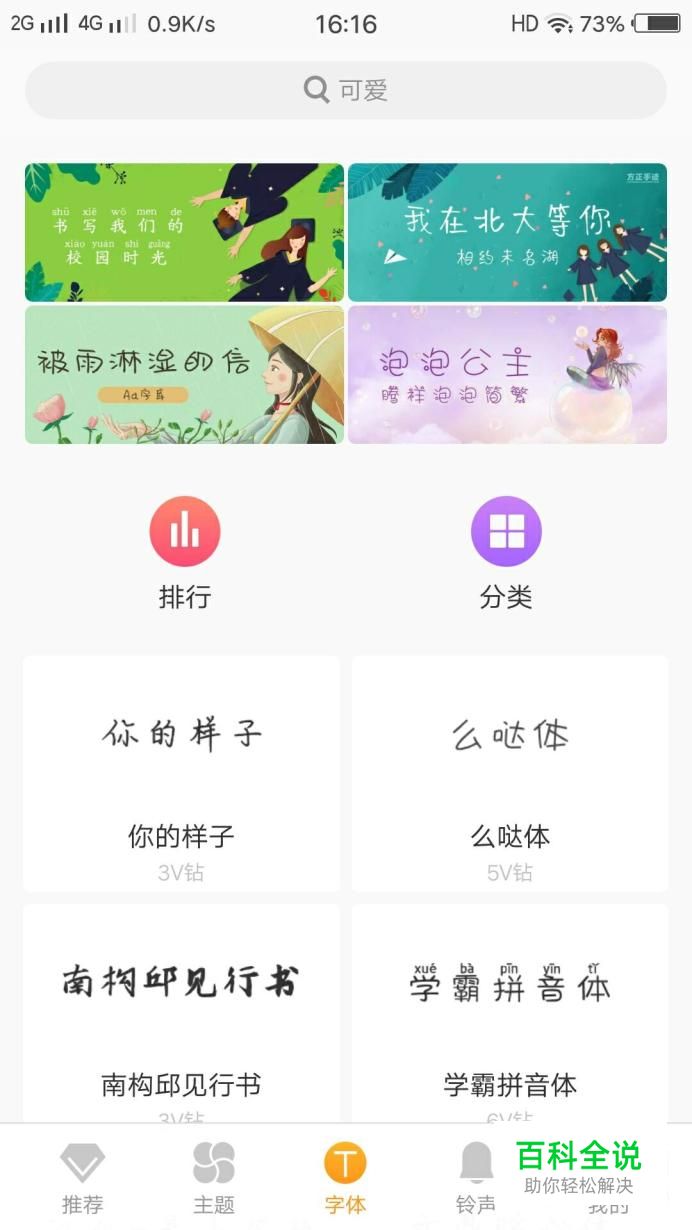Screen dimensions: 692x1230
Task: Open the 泡泡公主 banner
Action: click(507, 375)
